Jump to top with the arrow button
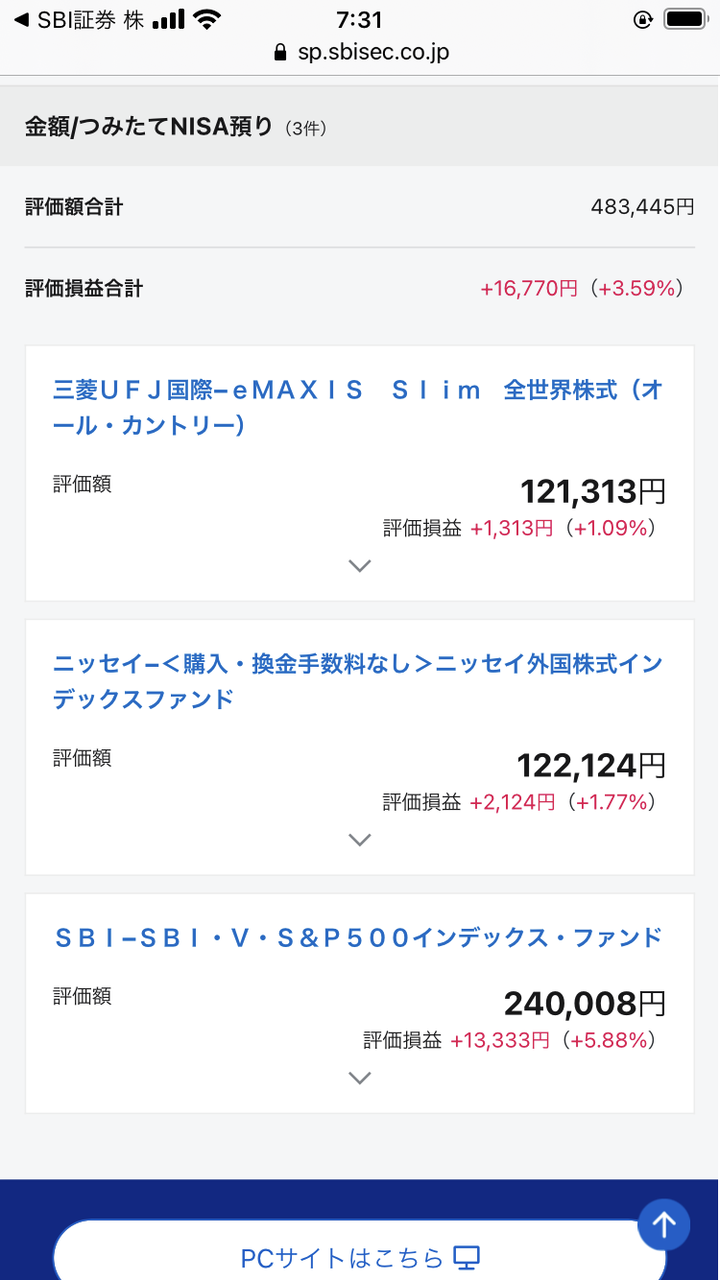This screenshot has width=720, height=1280. 664,1224
